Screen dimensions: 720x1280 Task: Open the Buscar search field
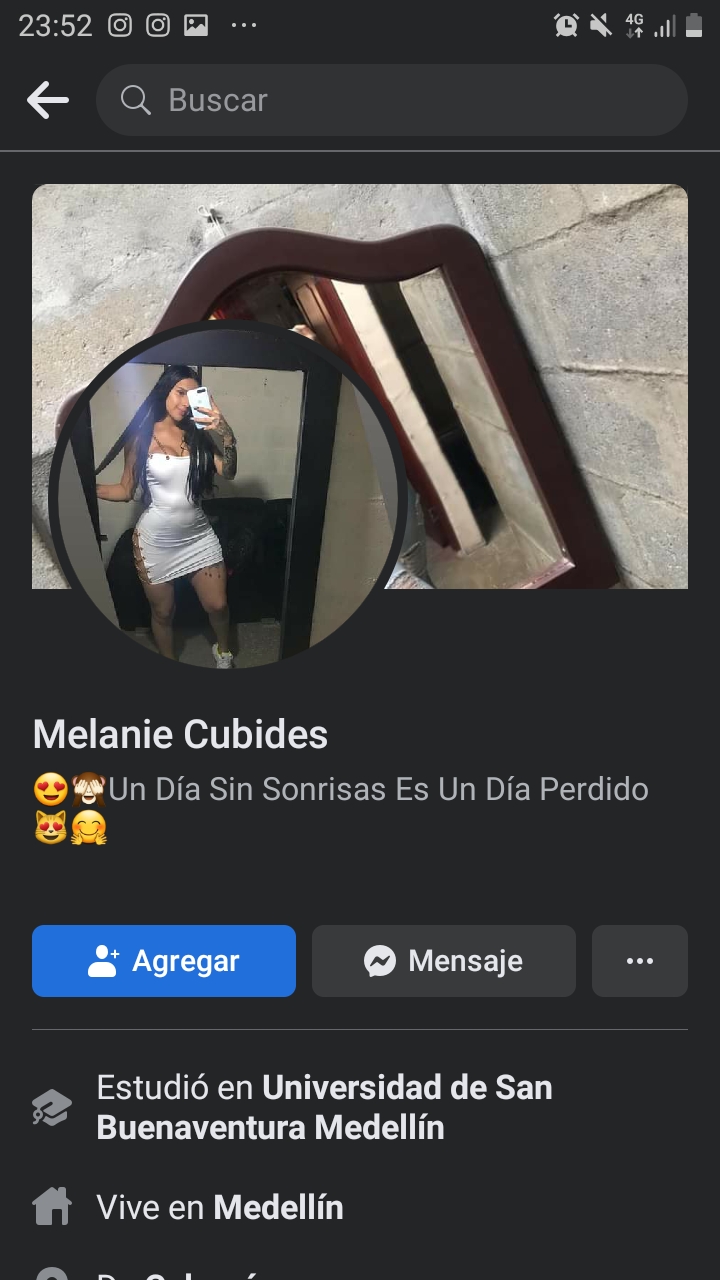tap(391, 100)
